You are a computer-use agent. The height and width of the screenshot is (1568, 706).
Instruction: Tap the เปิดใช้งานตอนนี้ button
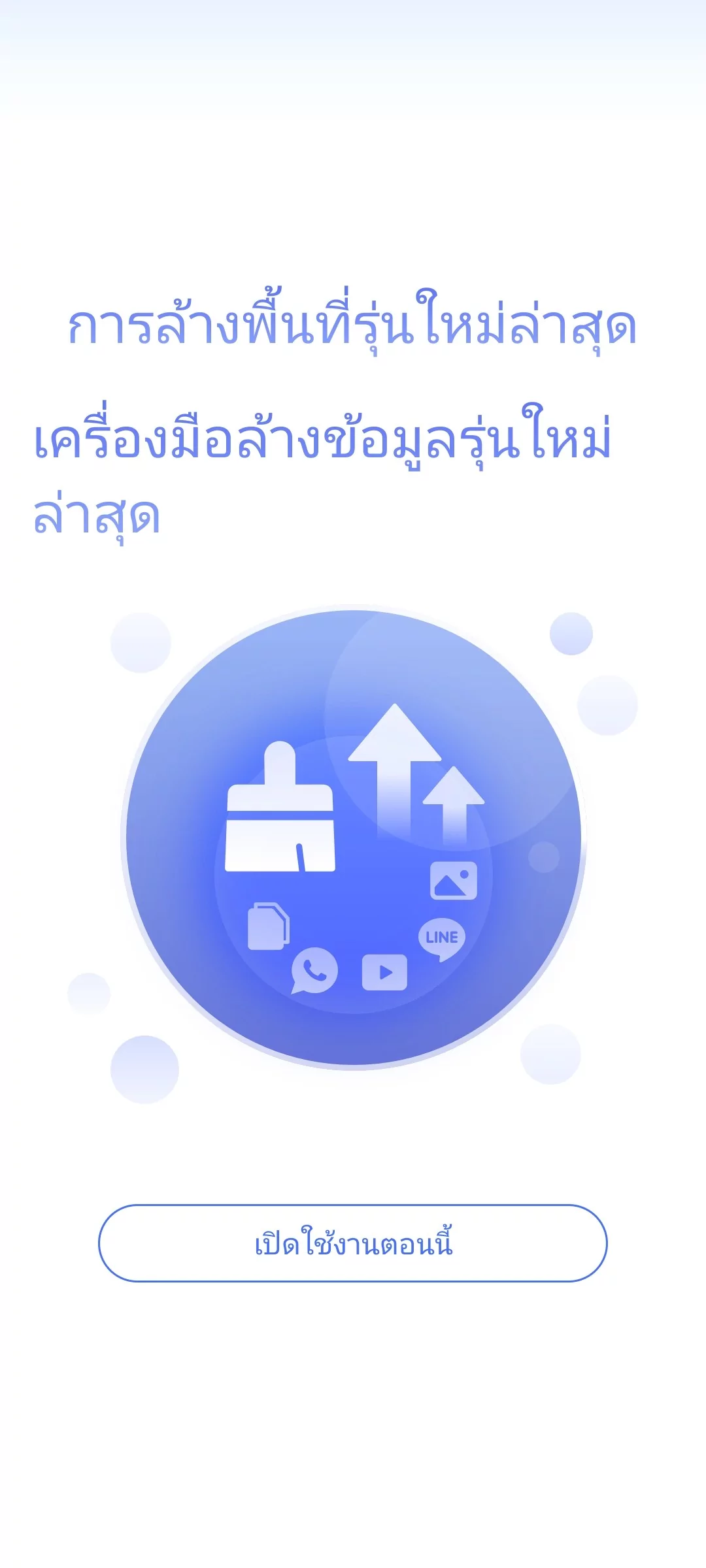(353, 1243)
